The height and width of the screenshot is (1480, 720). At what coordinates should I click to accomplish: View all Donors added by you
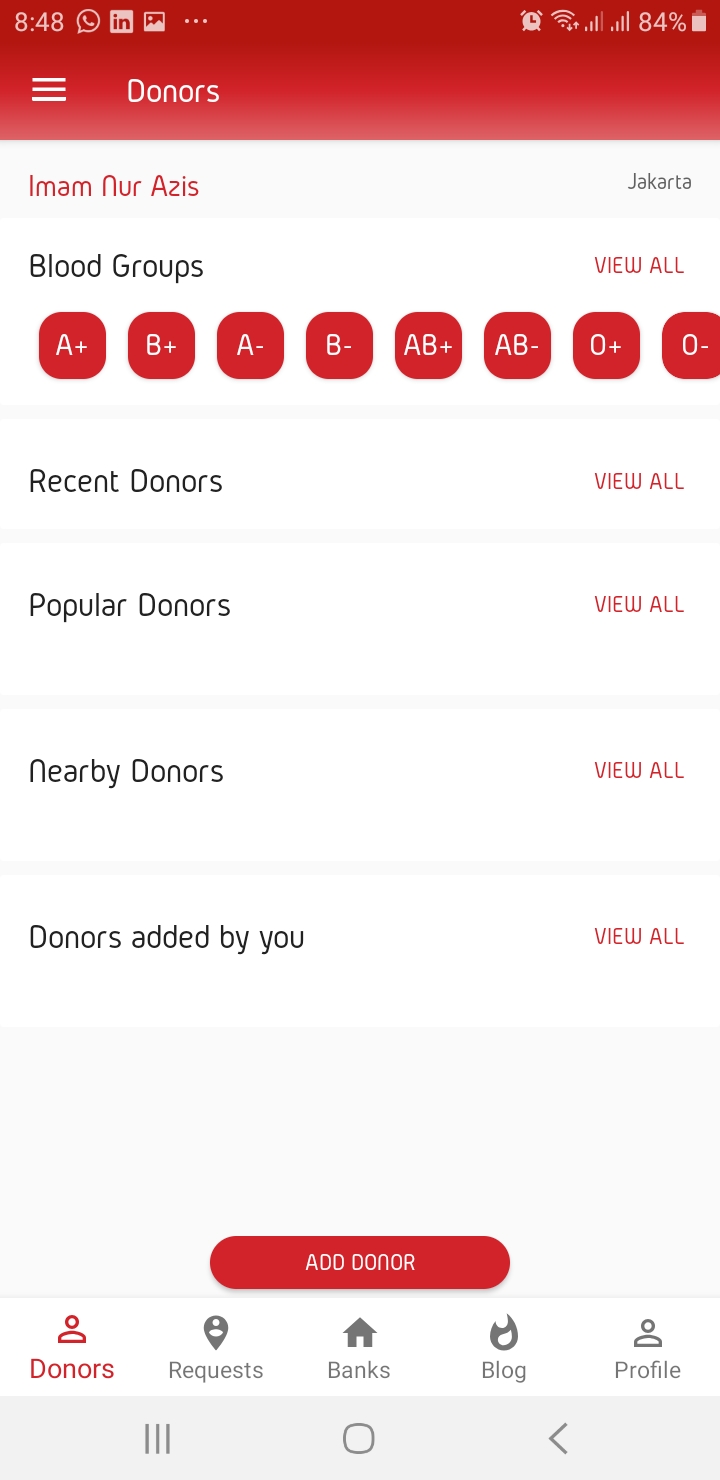pos(639,937)
